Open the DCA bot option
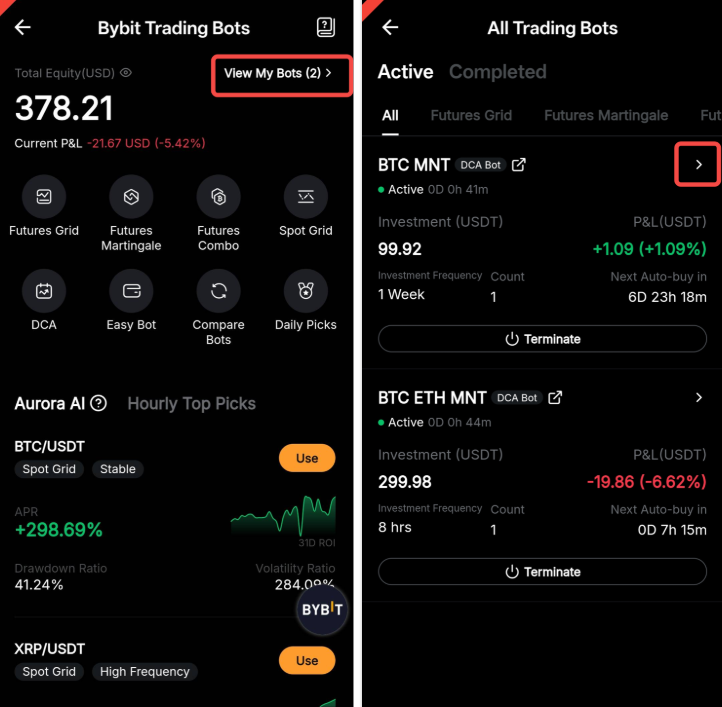 point(44,291)
